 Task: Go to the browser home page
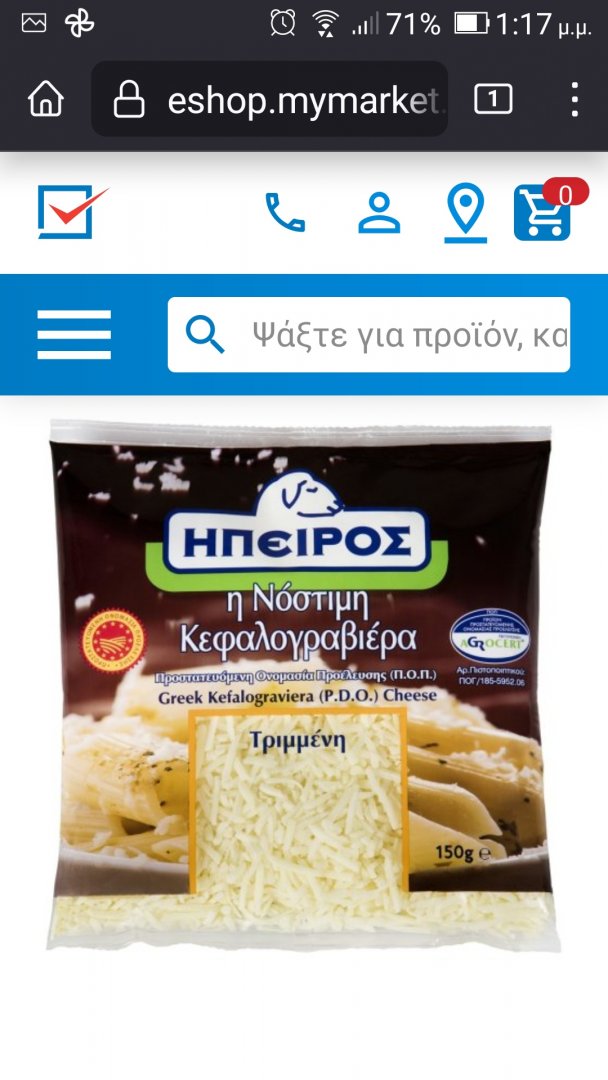[x=46, y=99]
